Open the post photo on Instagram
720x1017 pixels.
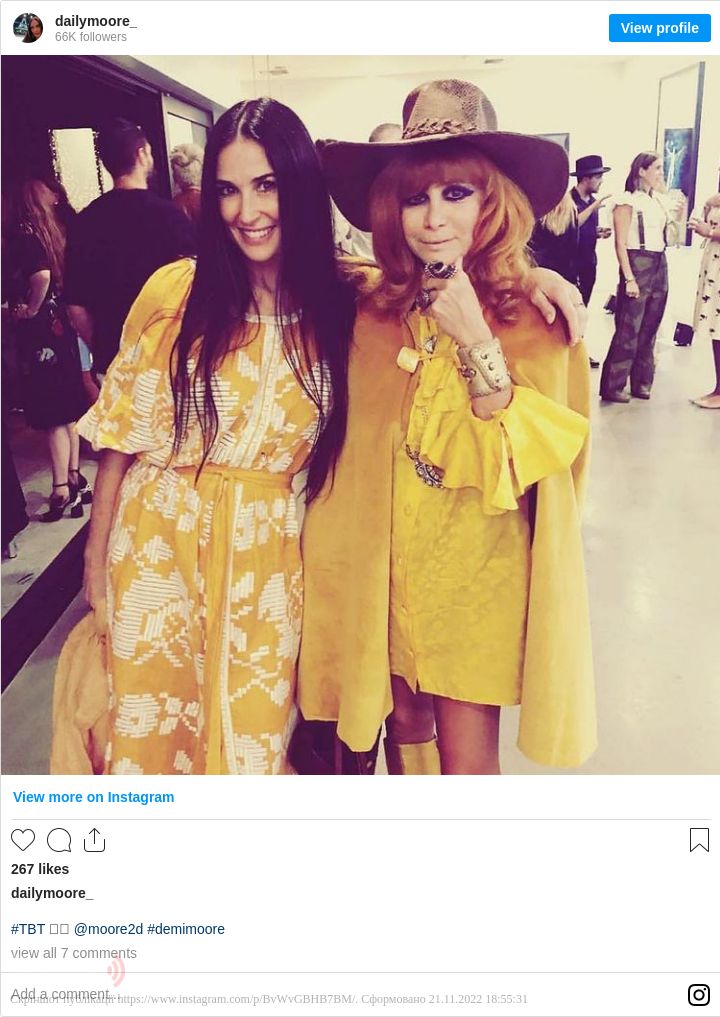click(360, 414)
